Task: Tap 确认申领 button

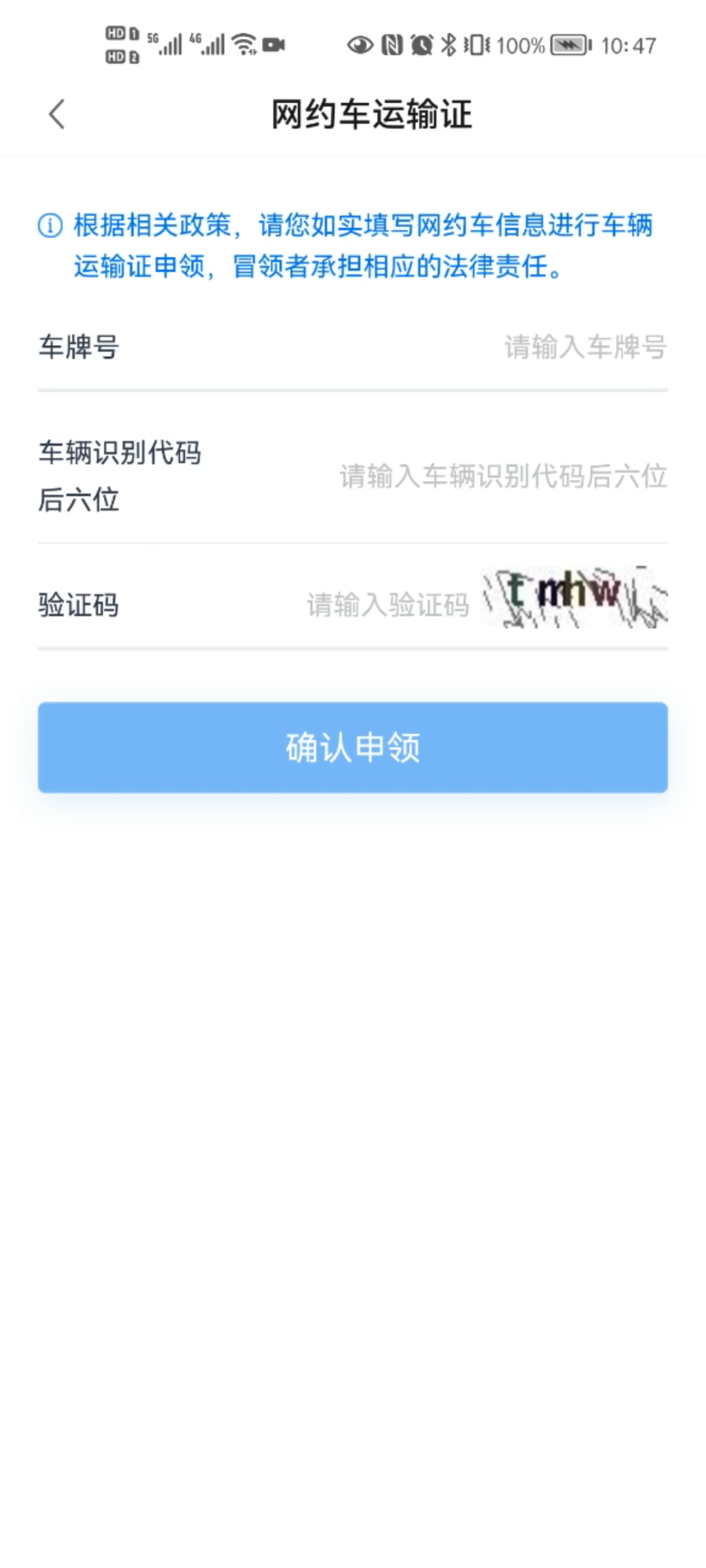Action: (353, 747)
